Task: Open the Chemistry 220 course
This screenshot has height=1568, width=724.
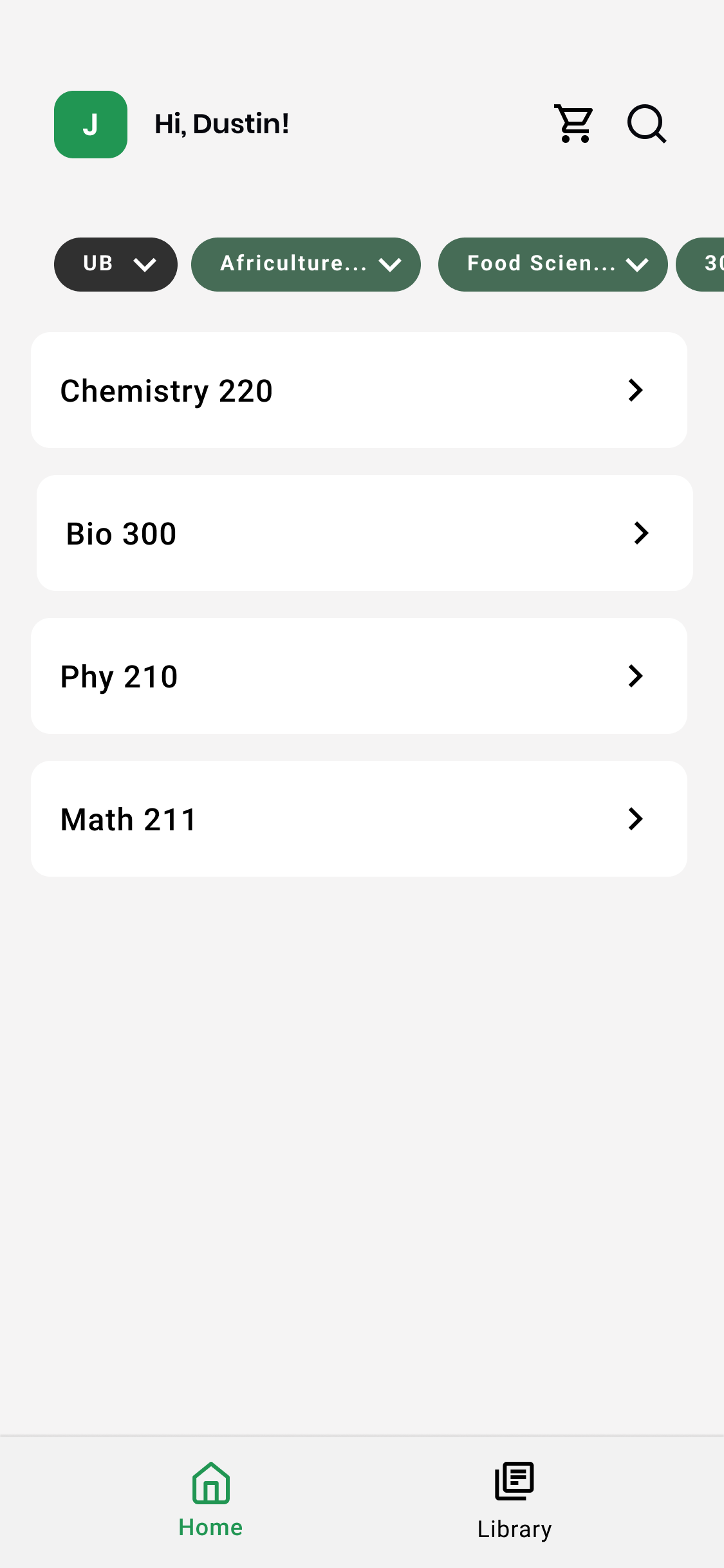Action: (359, 390)
